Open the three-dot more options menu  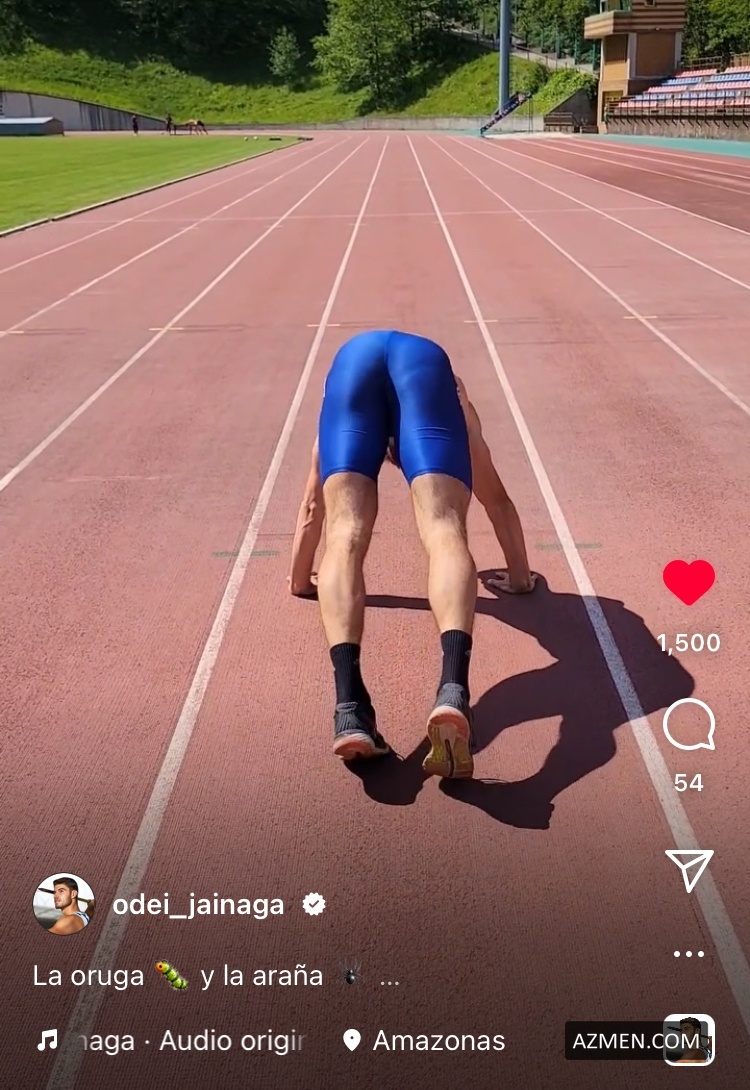[689, 954]
